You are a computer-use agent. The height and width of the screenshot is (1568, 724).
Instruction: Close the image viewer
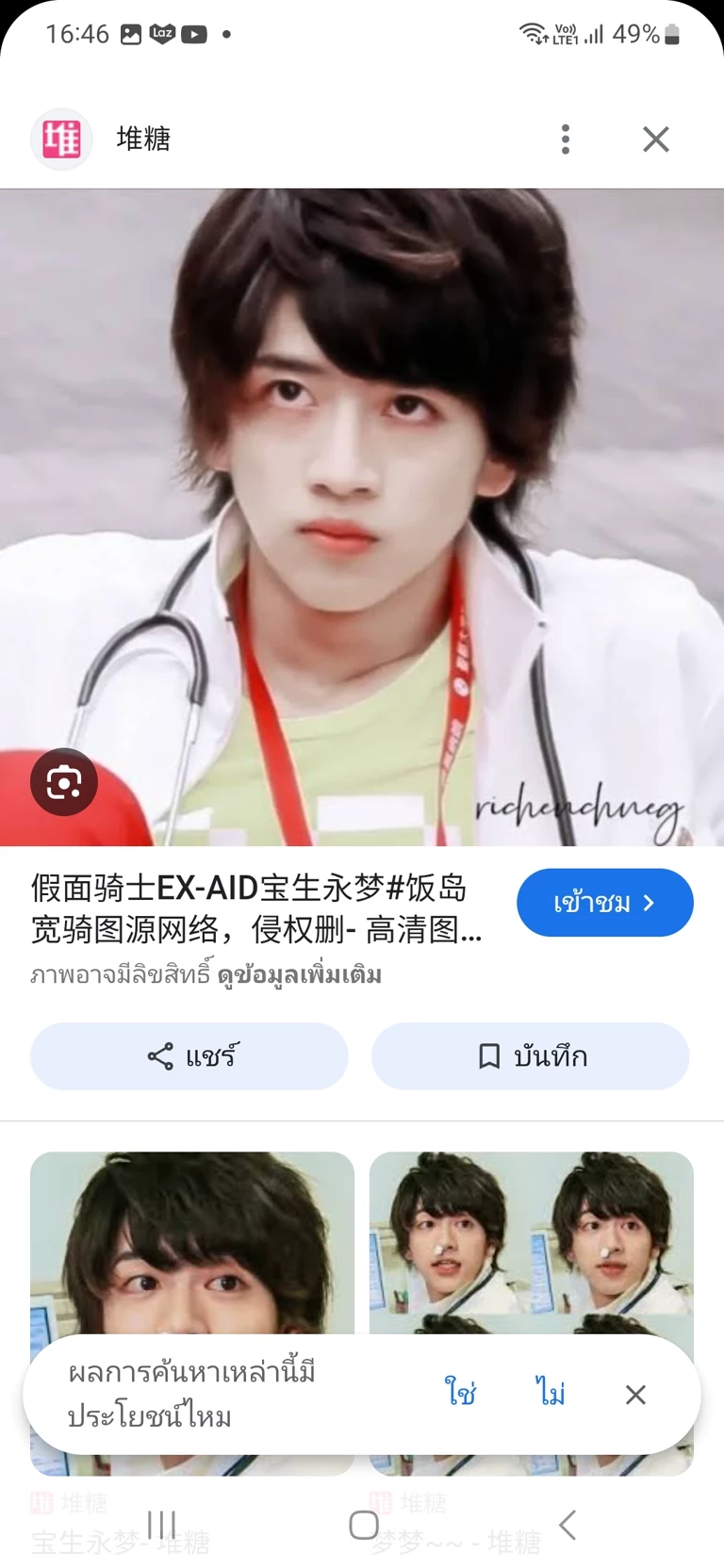click(x=656, y=139)
